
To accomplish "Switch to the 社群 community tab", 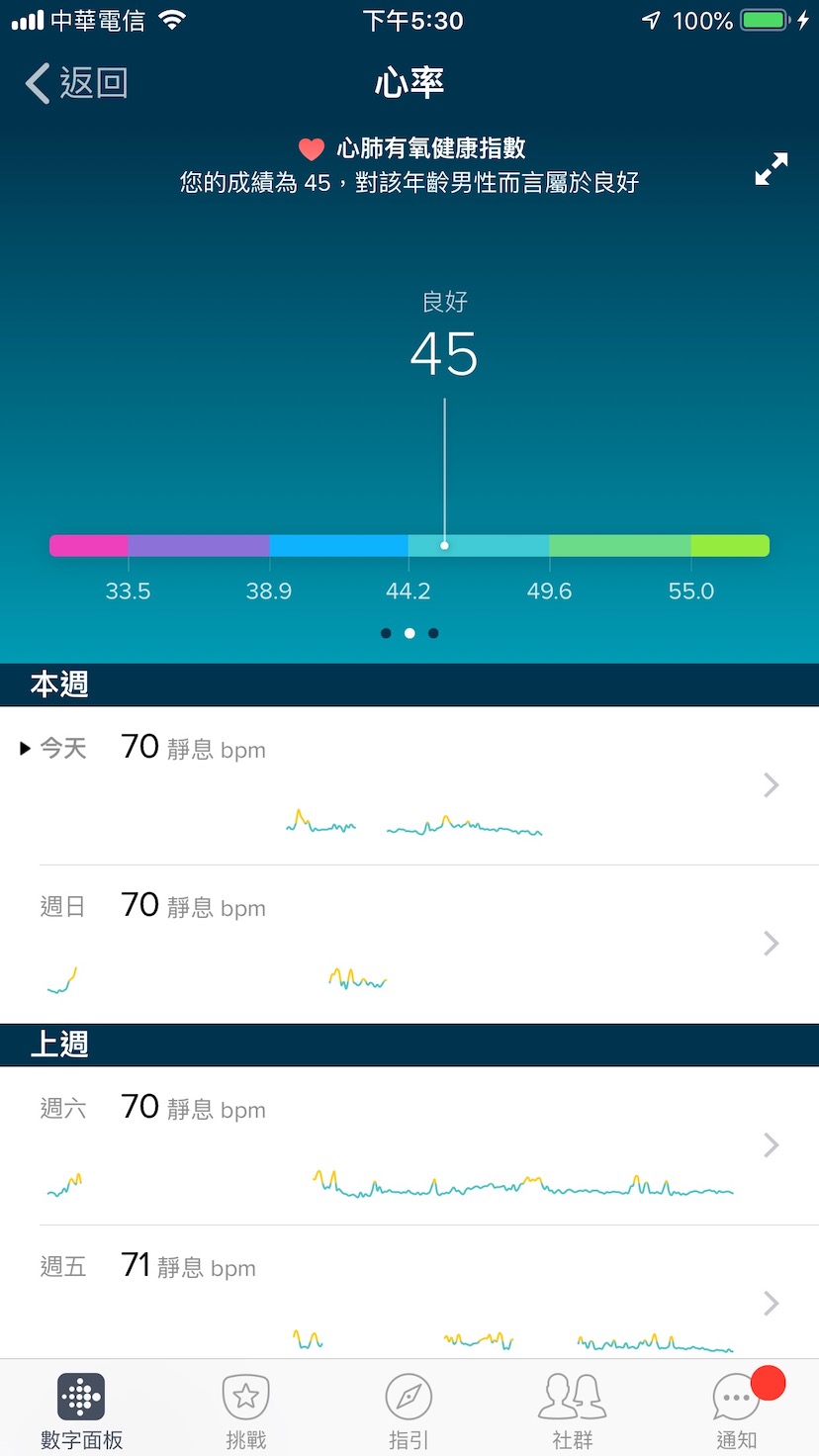I will 573,1410.
